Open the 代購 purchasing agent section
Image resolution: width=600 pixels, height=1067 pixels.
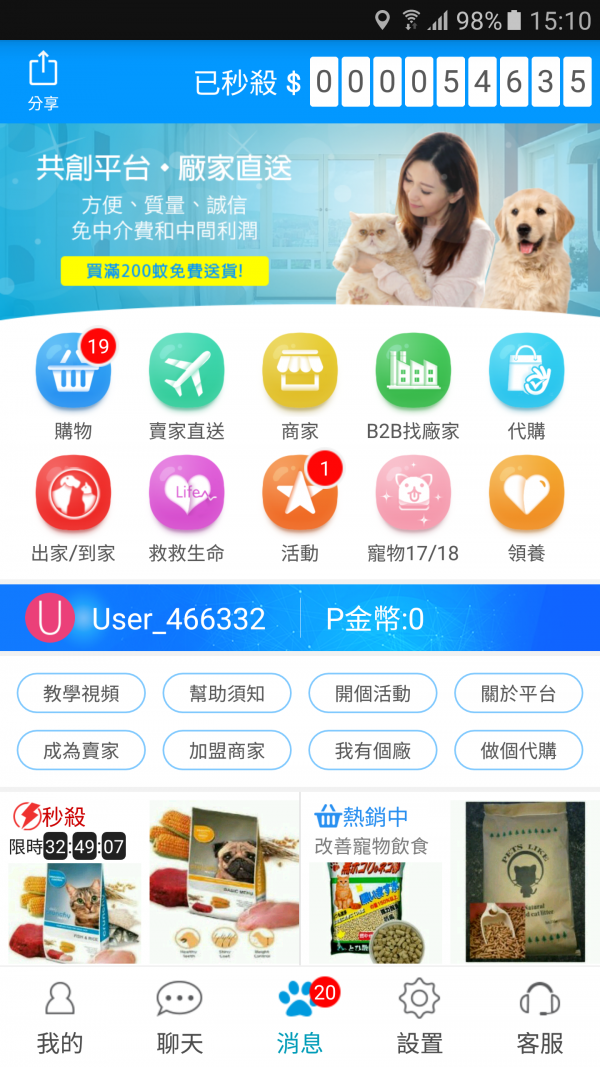526,372
